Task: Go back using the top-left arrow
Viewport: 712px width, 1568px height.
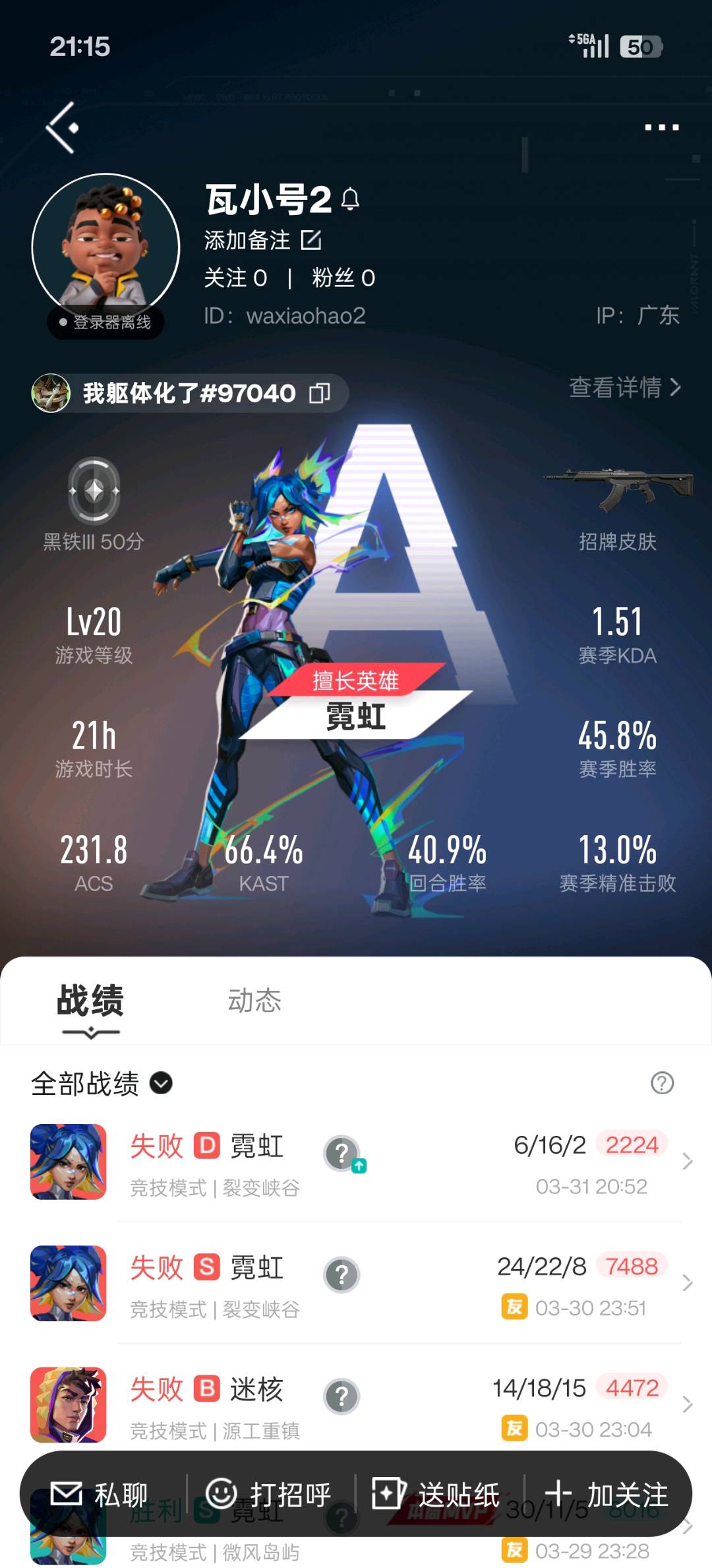Action: coord(62,127)
